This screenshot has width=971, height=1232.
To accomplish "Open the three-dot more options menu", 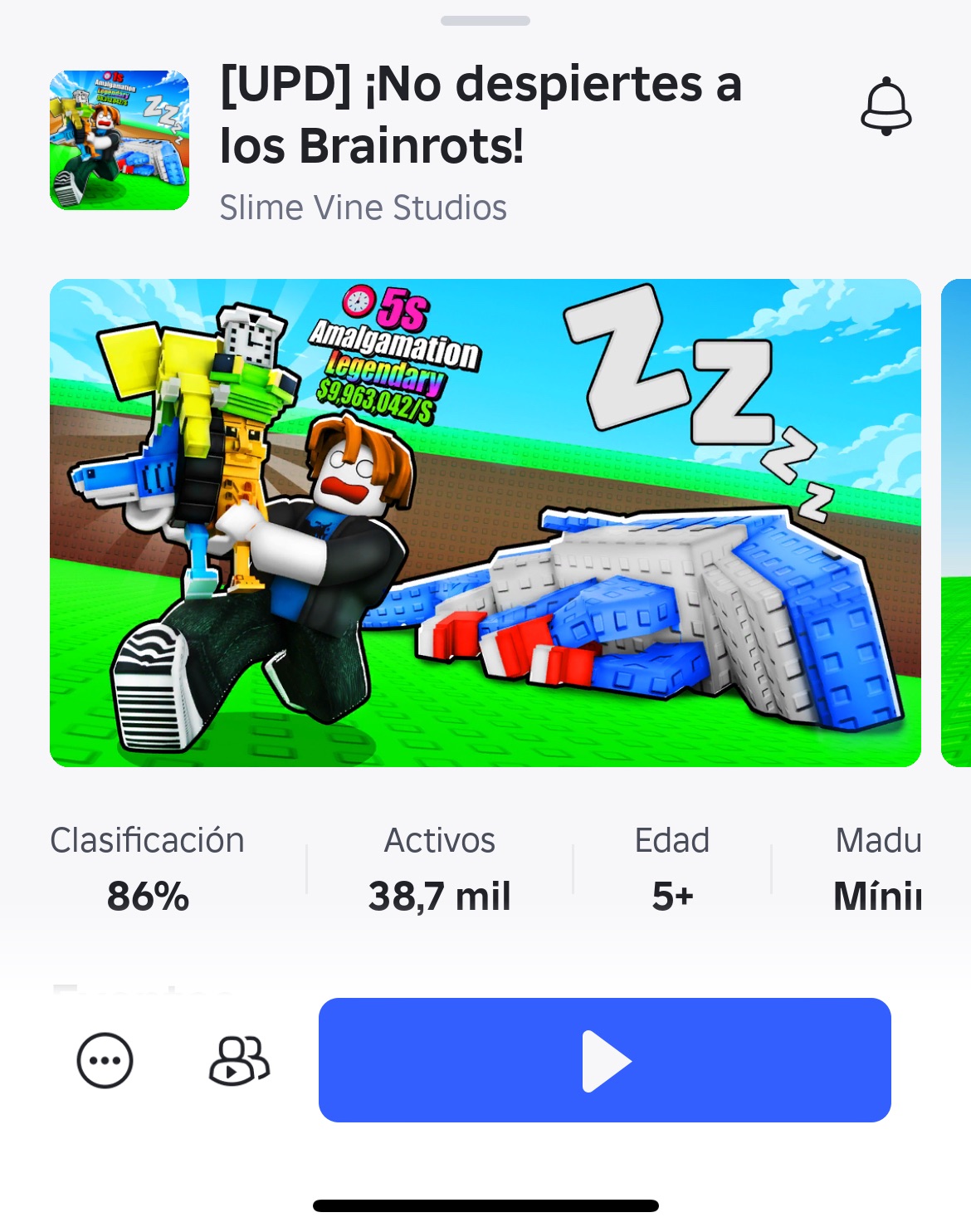I will coord(105,1060).
